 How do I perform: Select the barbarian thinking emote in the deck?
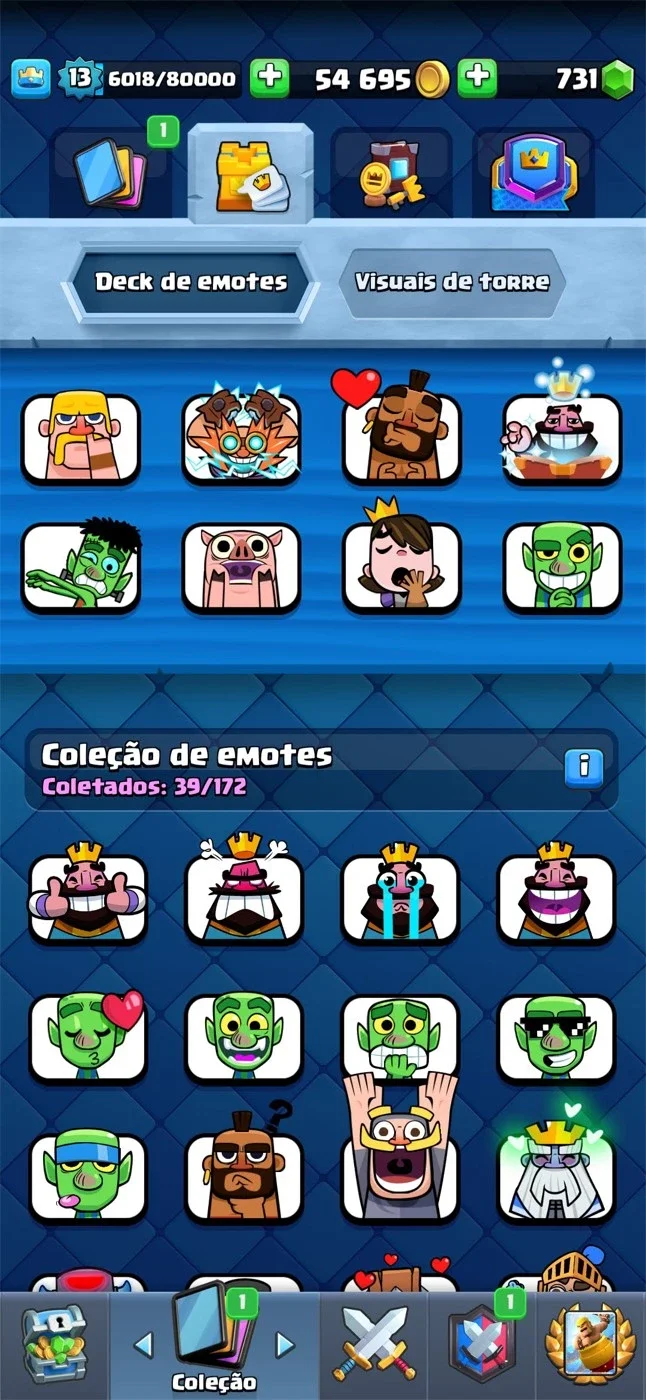(x=81, y=437)
